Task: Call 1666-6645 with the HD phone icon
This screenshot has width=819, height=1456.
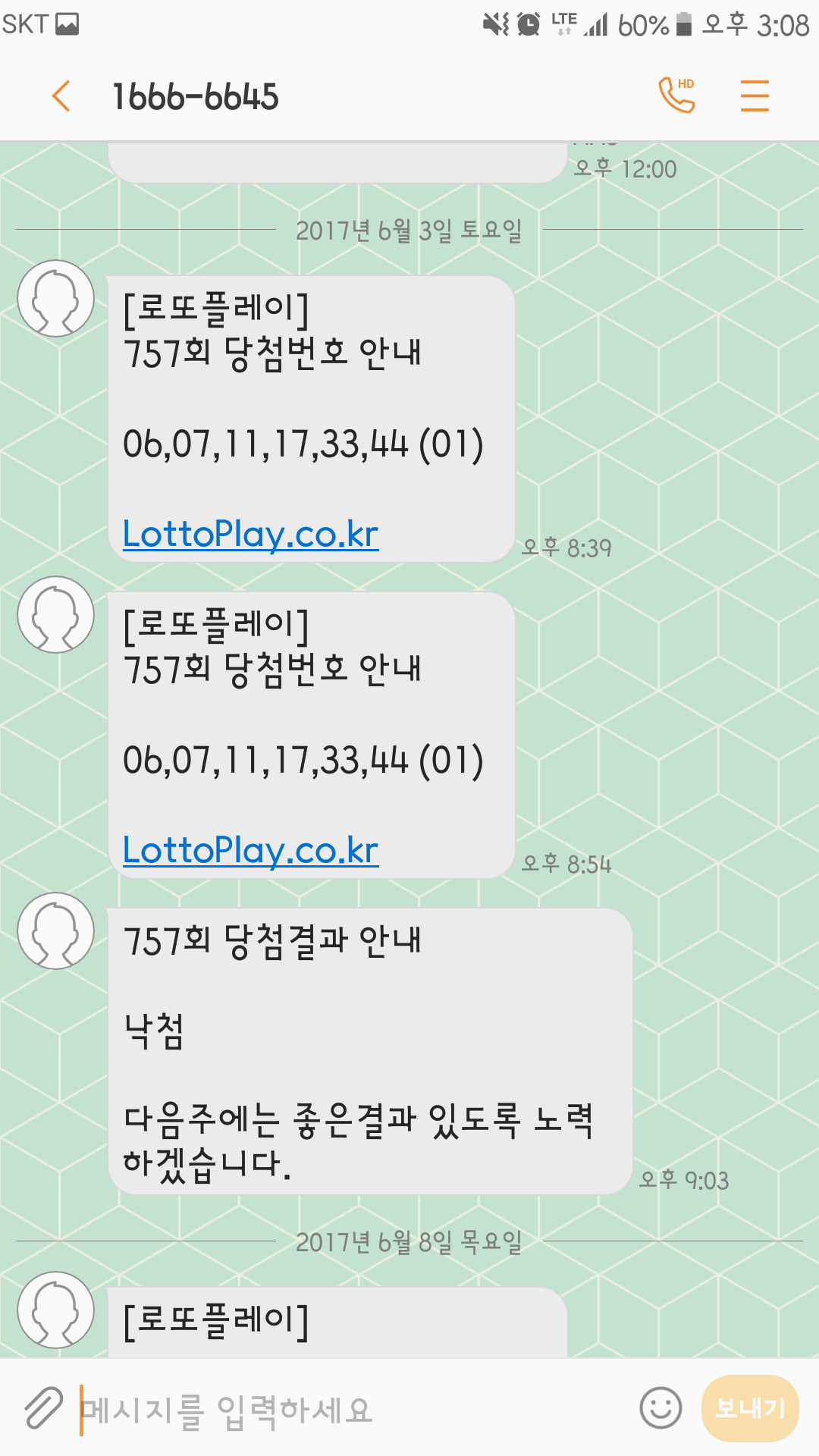Action: 676,96
